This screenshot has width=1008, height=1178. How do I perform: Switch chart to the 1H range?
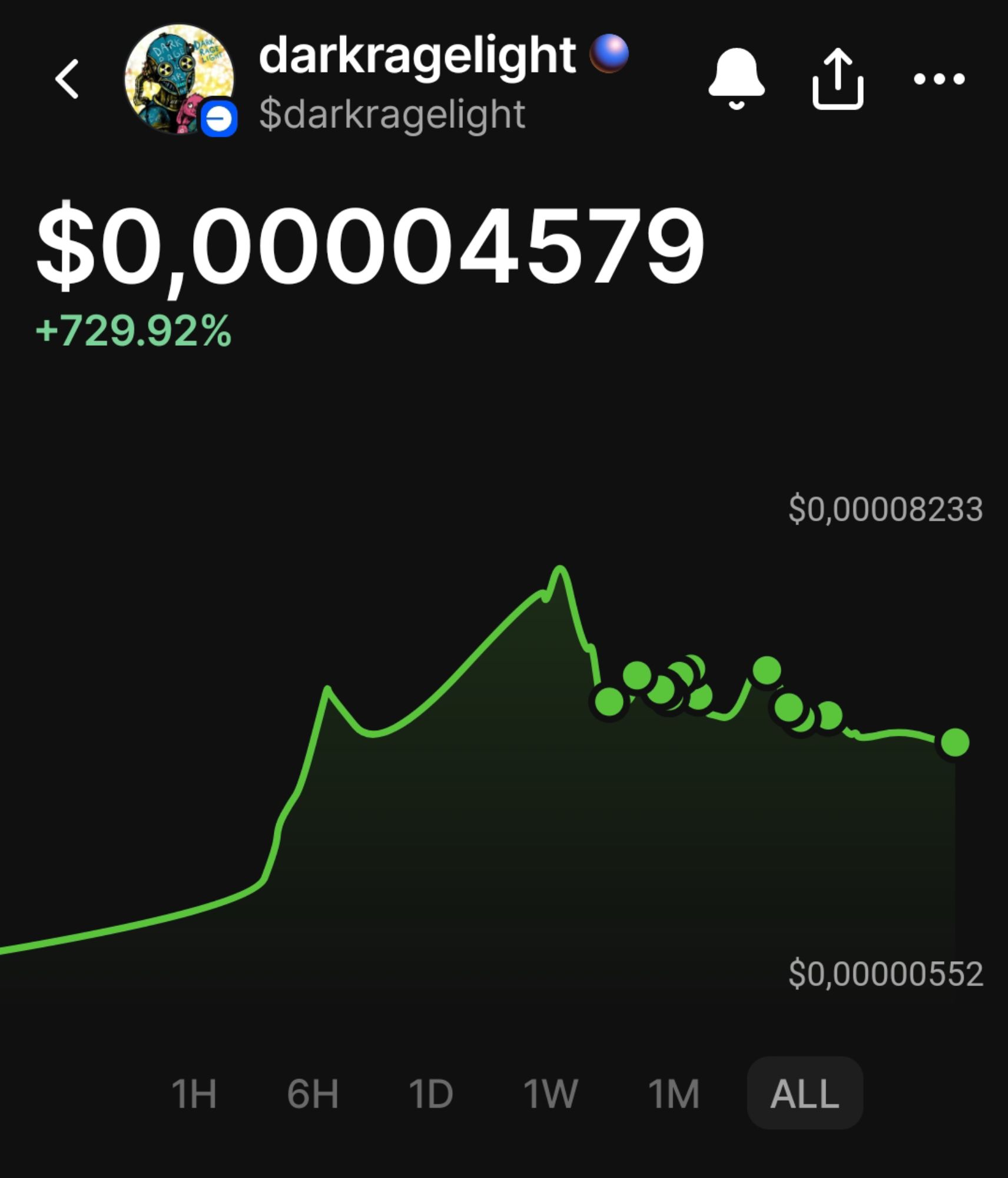194,1093
